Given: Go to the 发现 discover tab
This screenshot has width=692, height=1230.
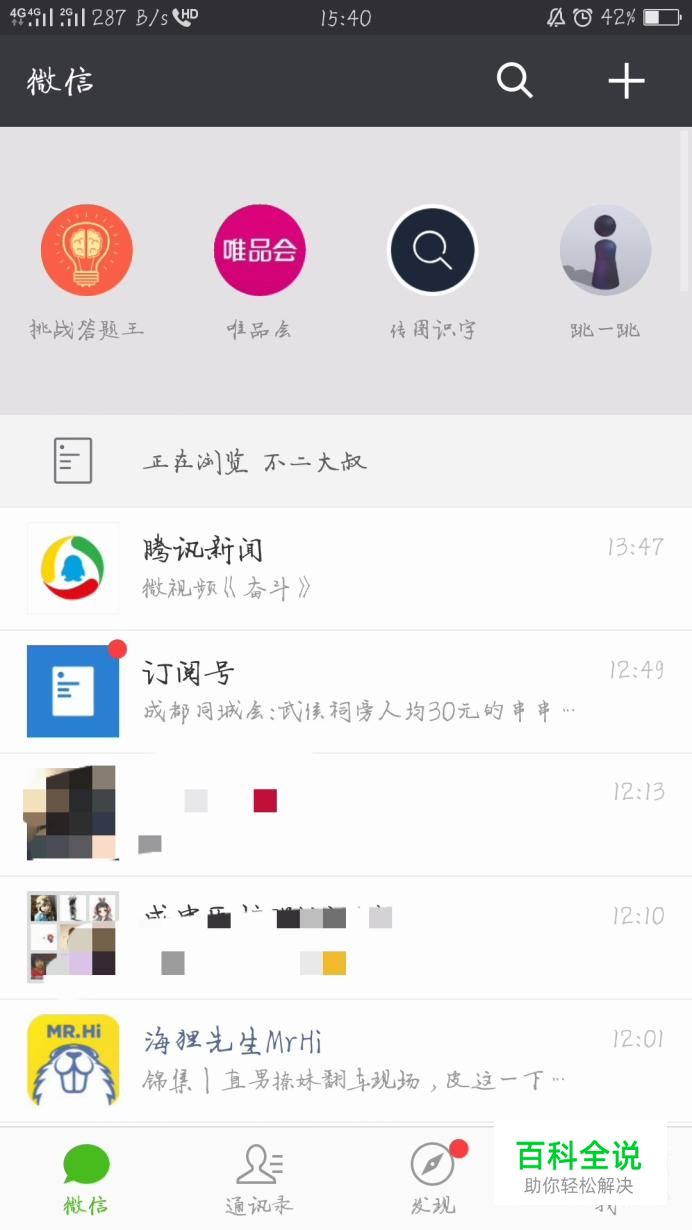Looking at the screenshot, I should (433, 1178).
